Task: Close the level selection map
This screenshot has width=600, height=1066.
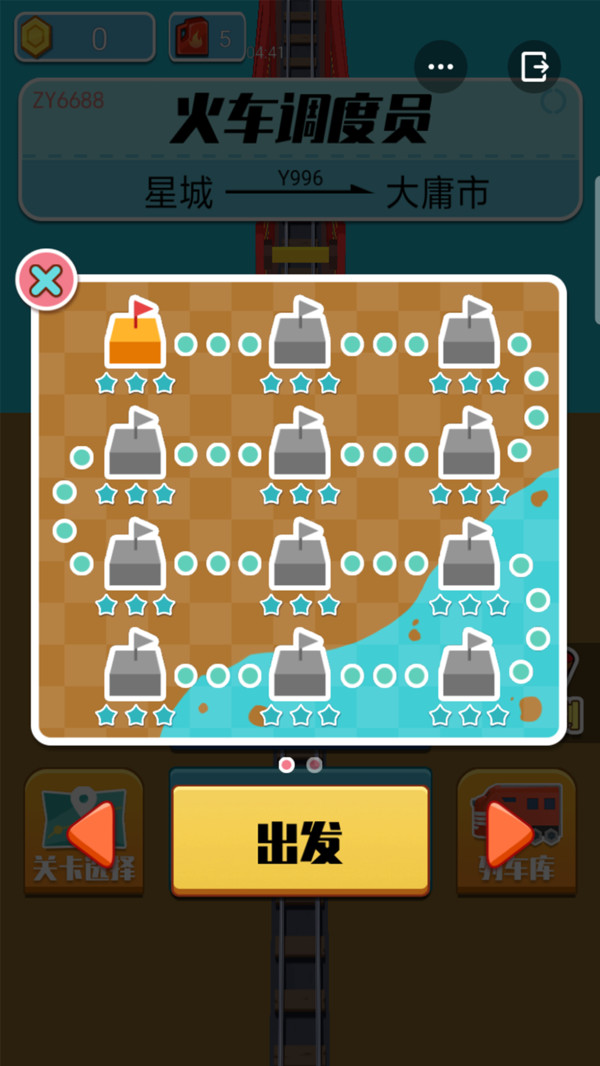Action: [45, 280]
